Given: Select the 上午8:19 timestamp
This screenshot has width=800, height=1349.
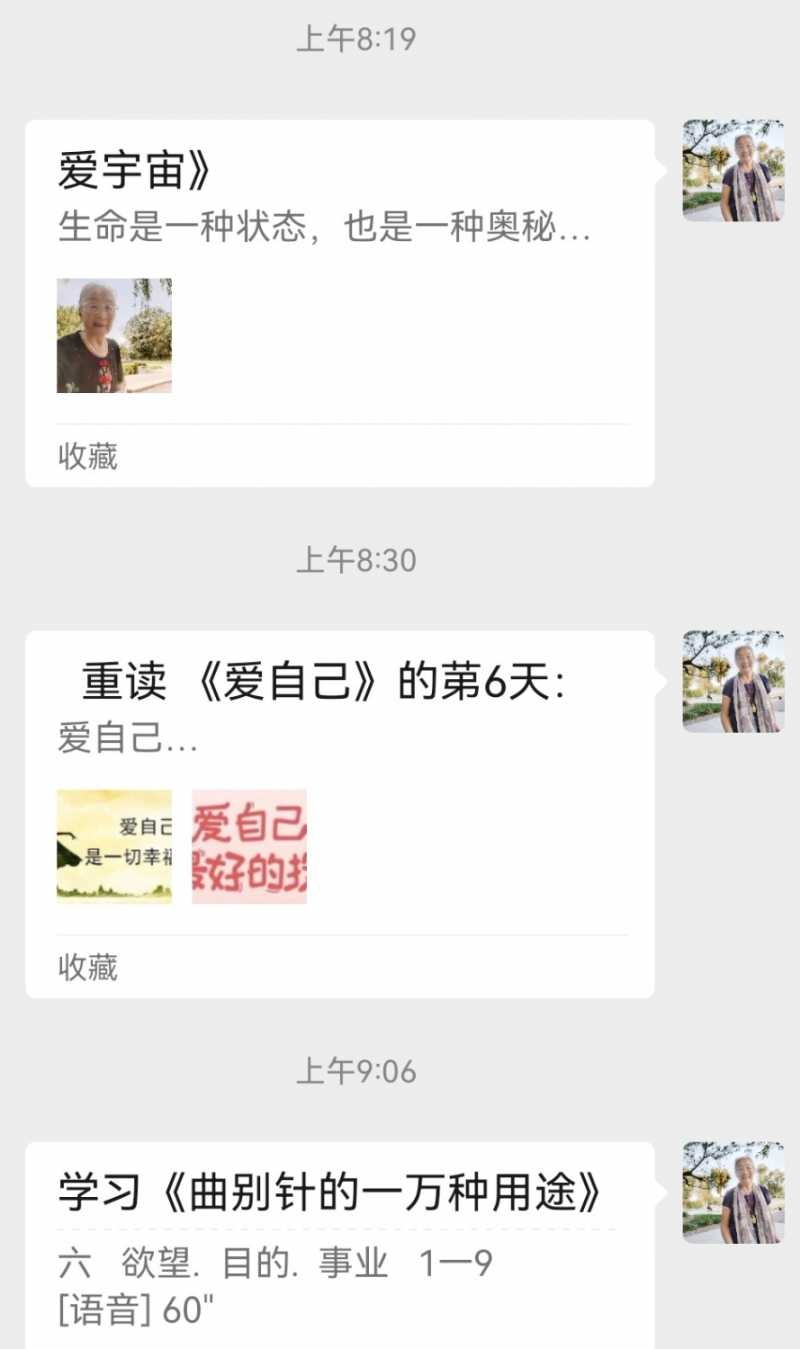Looking at the screenshot, I should pyautogui.click(x=355, y=38).
